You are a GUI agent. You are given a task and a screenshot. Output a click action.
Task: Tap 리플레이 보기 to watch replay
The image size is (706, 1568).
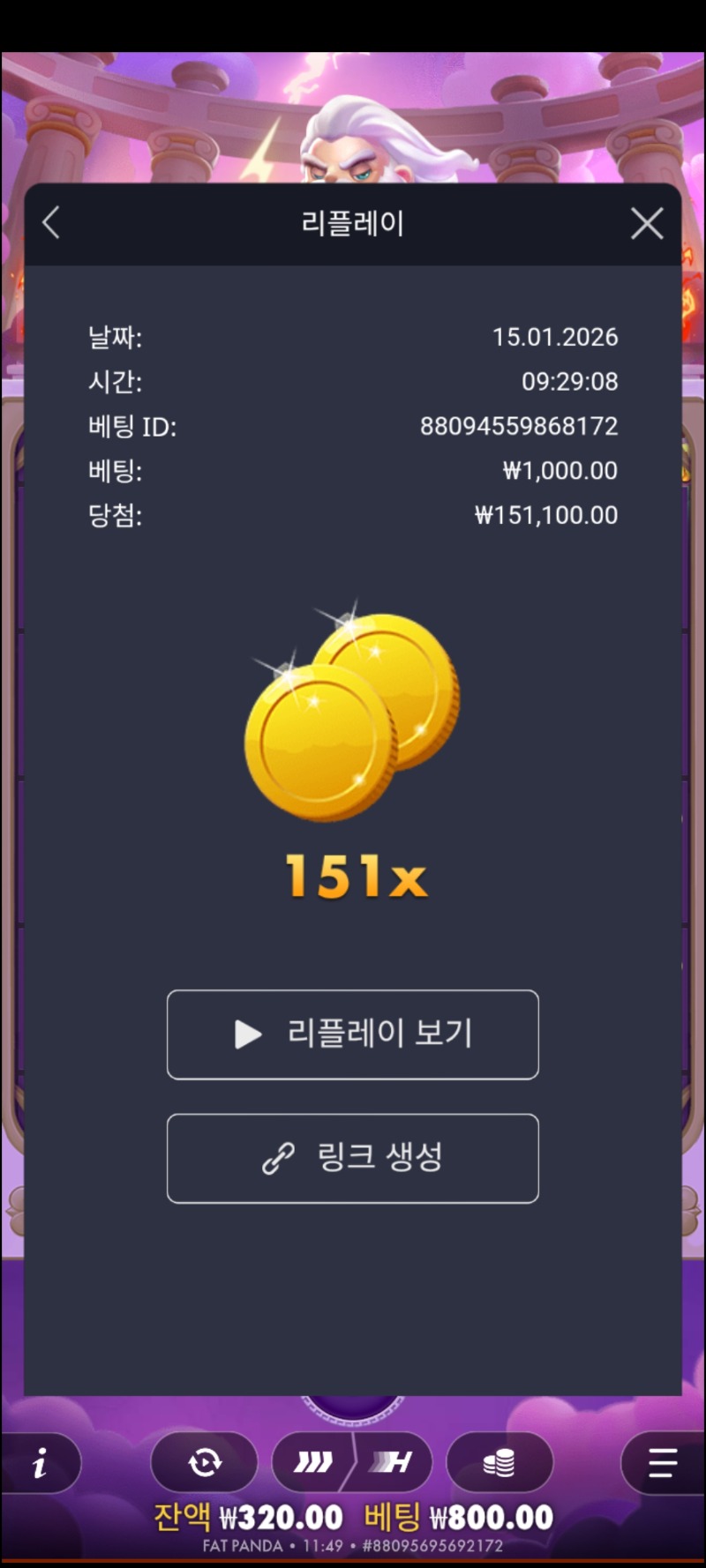353,1034
